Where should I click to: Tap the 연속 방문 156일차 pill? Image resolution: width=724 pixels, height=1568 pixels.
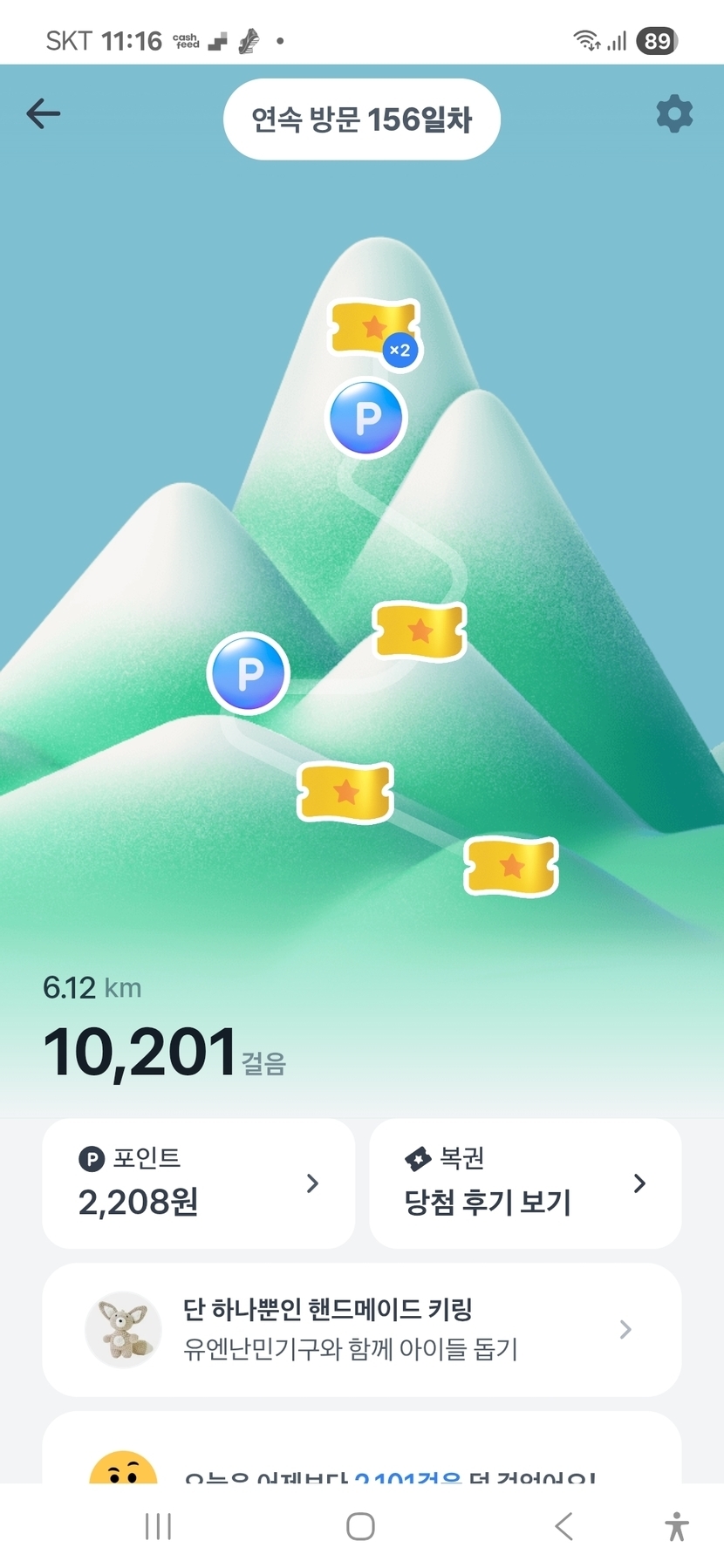pyautogui.click(x=361, y=119)
